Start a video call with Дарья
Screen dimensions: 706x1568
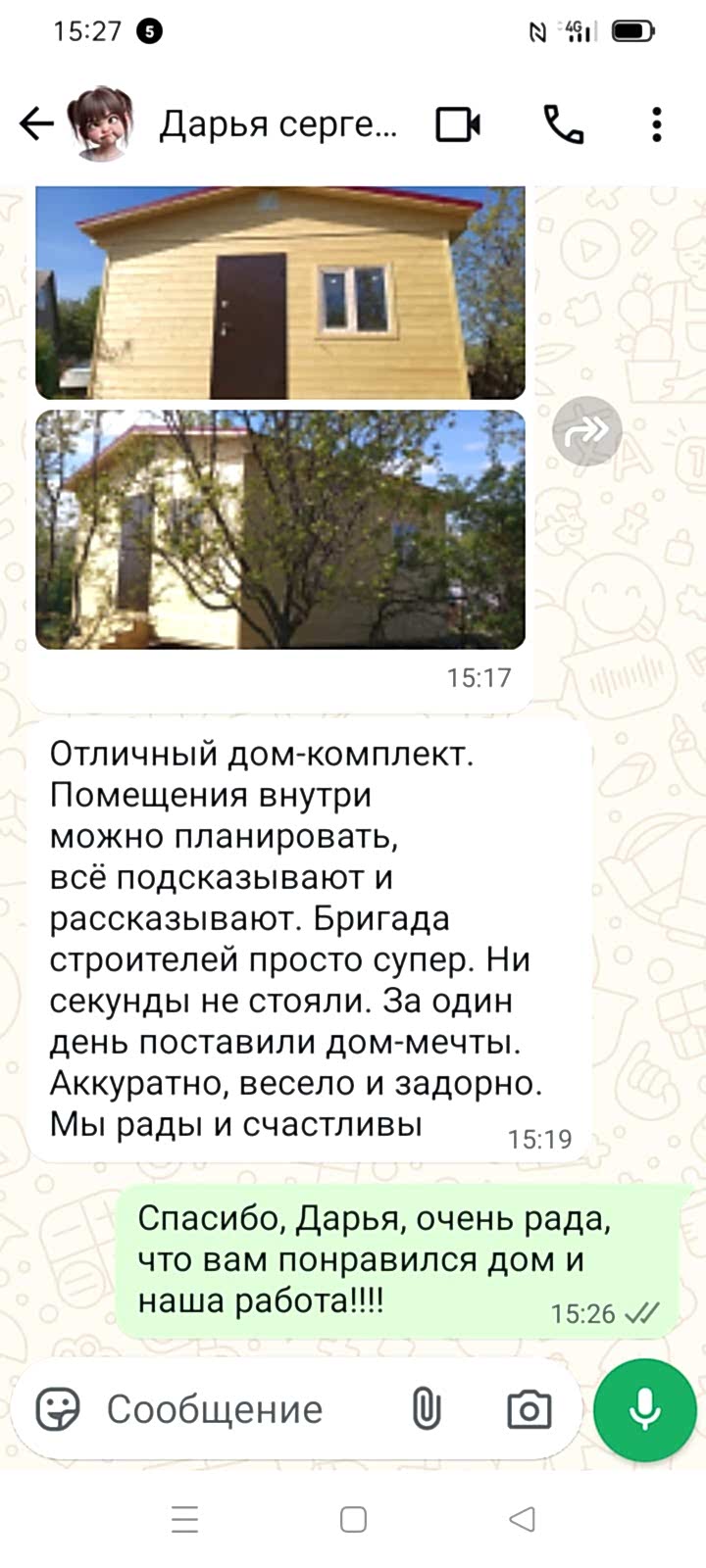coord(458,124)
